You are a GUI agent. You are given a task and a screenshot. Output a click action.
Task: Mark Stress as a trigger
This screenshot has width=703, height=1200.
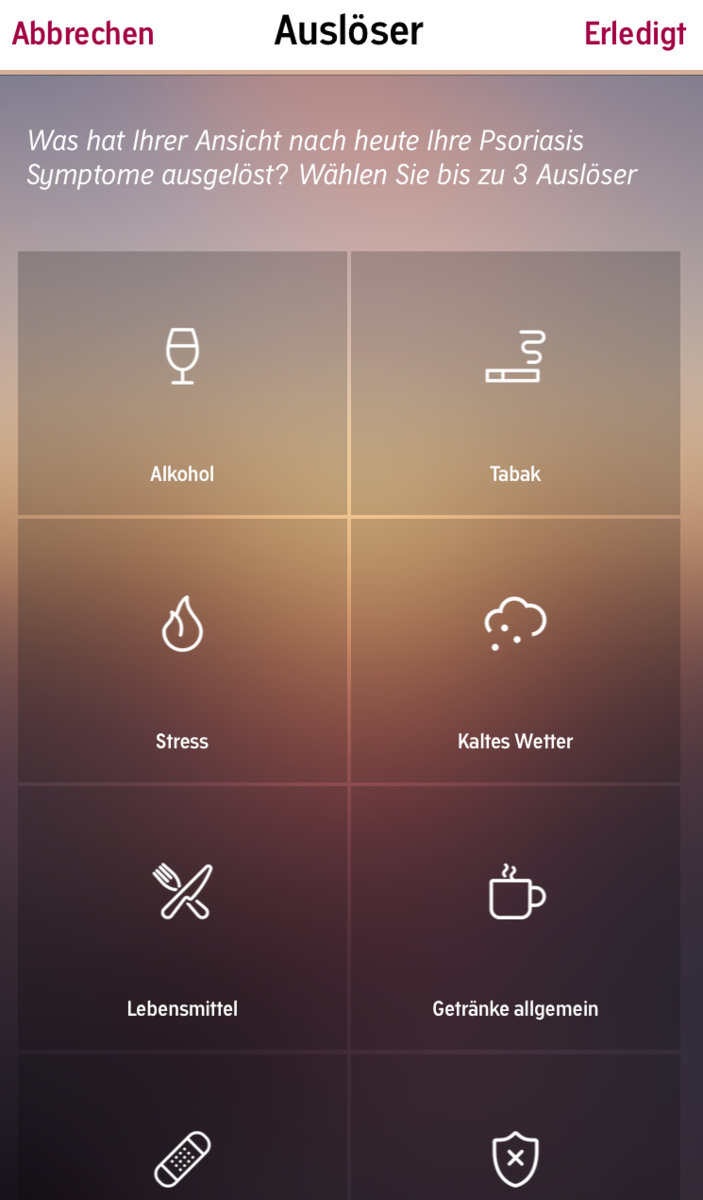[x=182, y=650]
